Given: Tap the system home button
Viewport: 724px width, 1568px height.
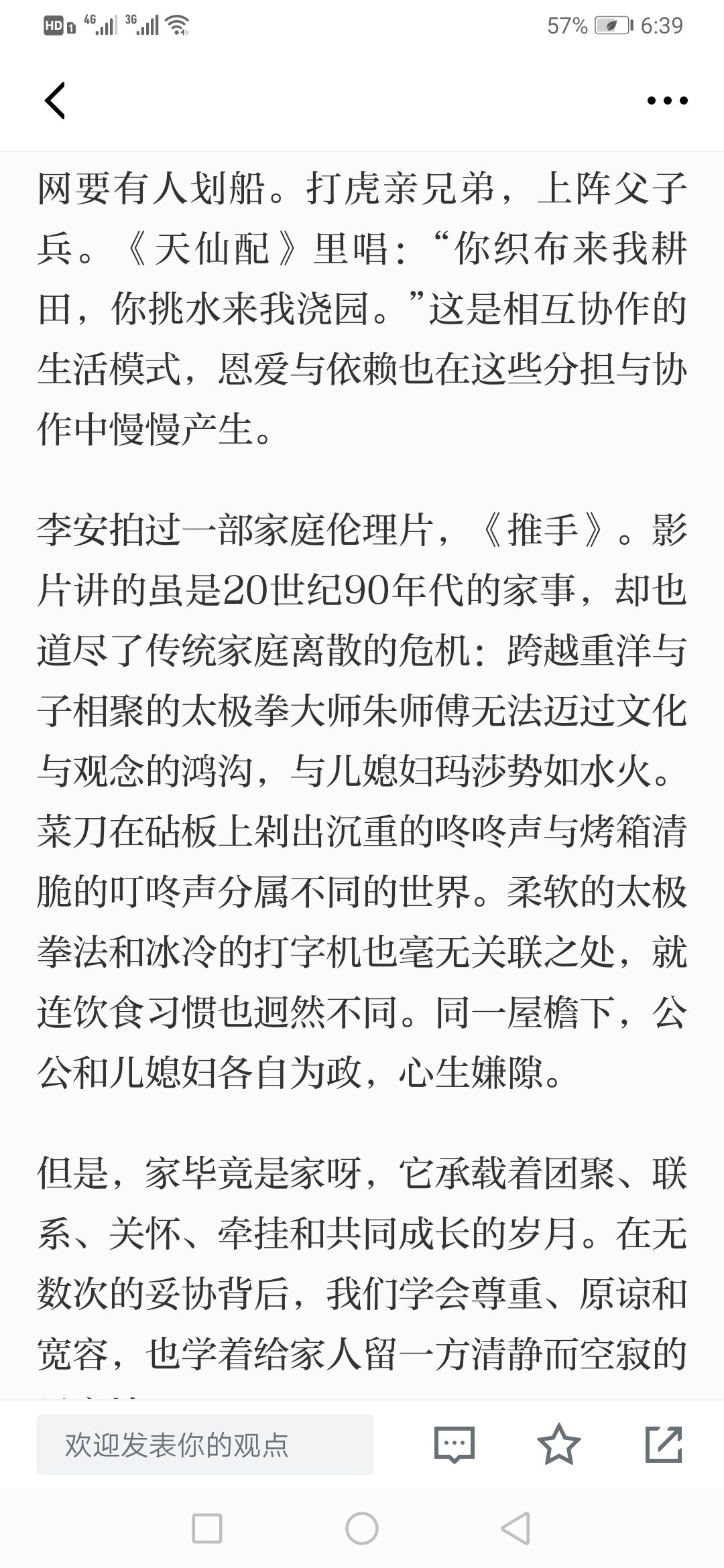Looking at the screenshot, I should (x=362, y=1528).
